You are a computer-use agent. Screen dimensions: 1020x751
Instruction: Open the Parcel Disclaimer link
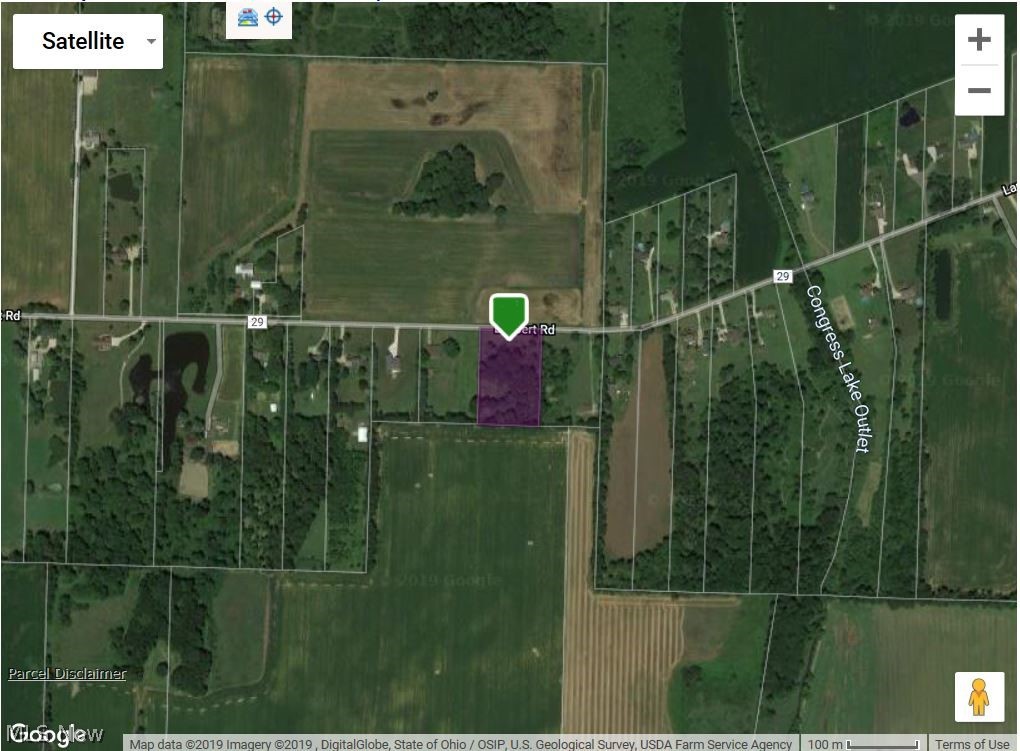(x=67, y=673)
